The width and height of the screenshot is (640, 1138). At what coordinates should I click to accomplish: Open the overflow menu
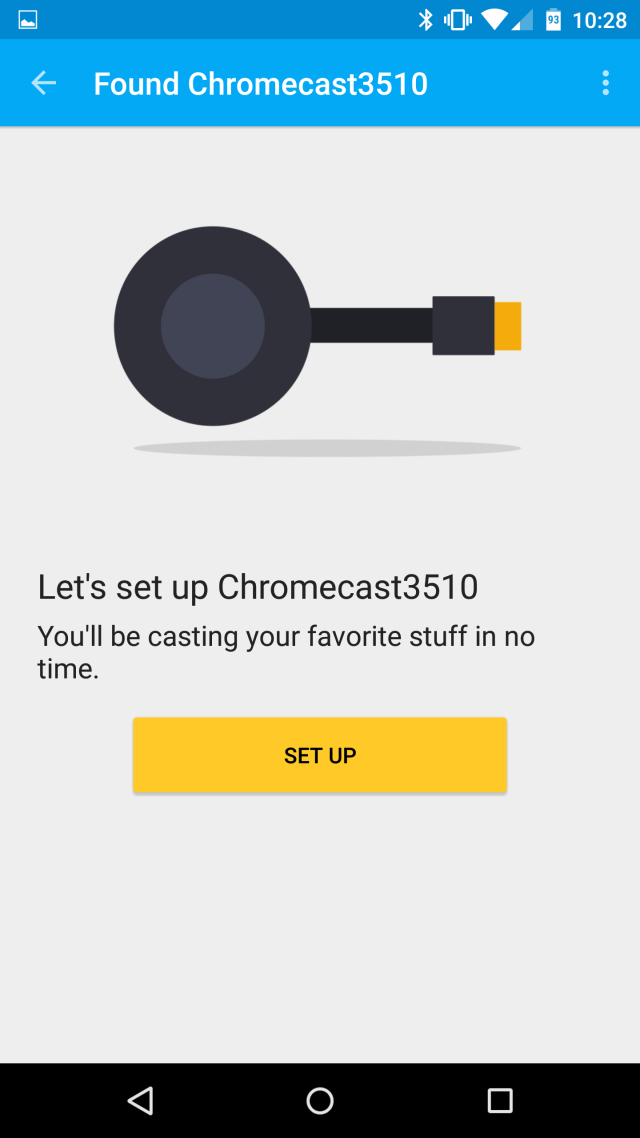[605, 83]
